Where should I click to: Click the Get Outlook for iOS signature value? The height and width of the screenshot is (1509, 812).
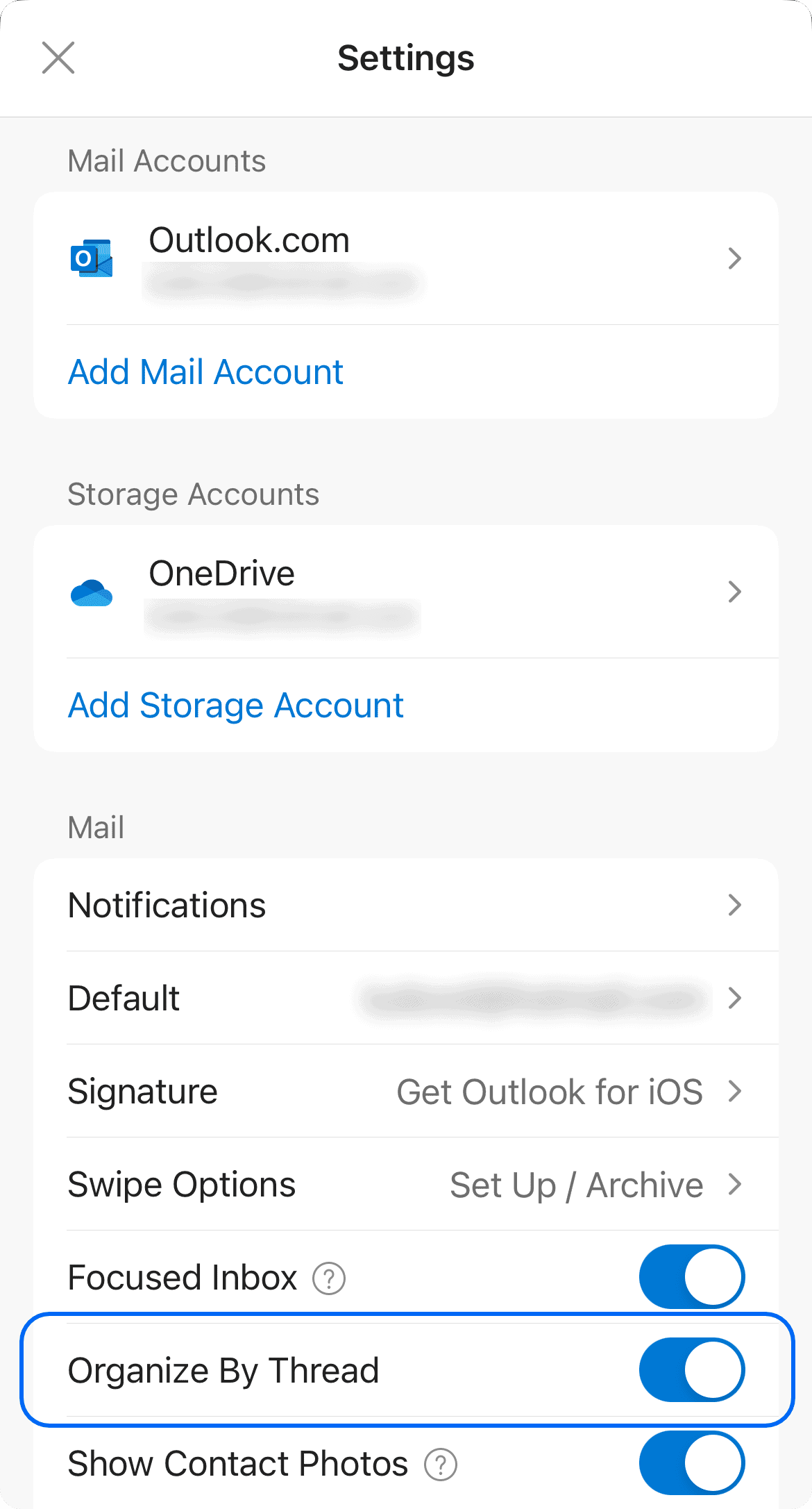tap(549, 1091)
